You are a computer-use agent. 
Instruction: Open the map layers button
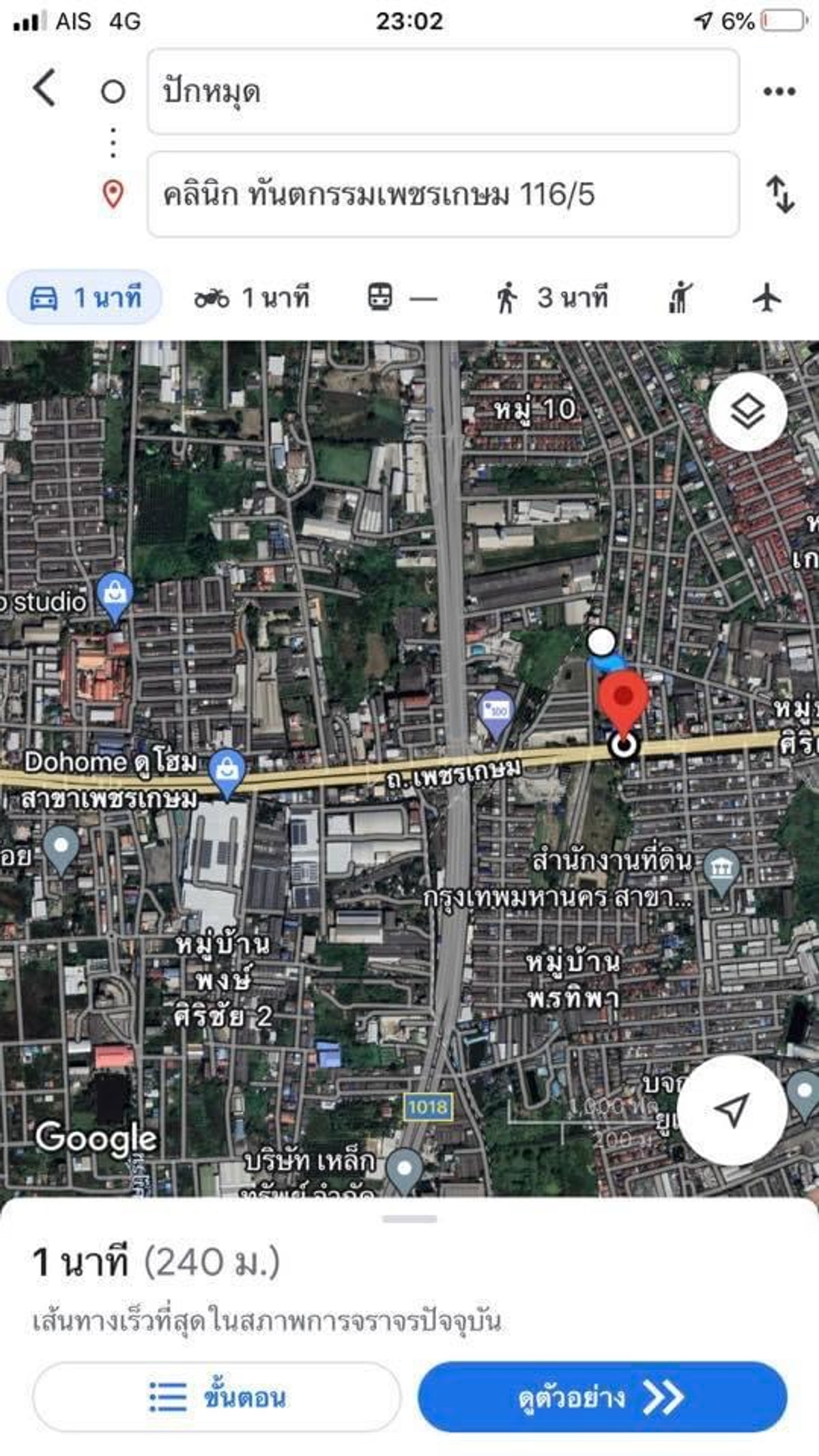[748, 412]
